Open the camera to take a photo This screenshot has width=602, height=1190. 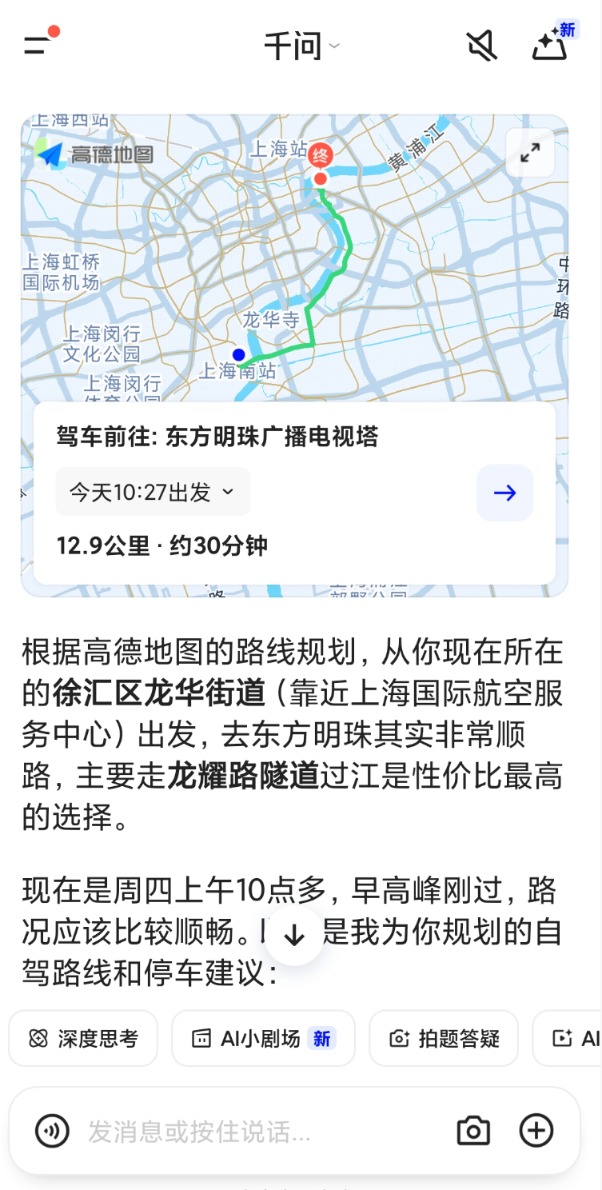473,1131
